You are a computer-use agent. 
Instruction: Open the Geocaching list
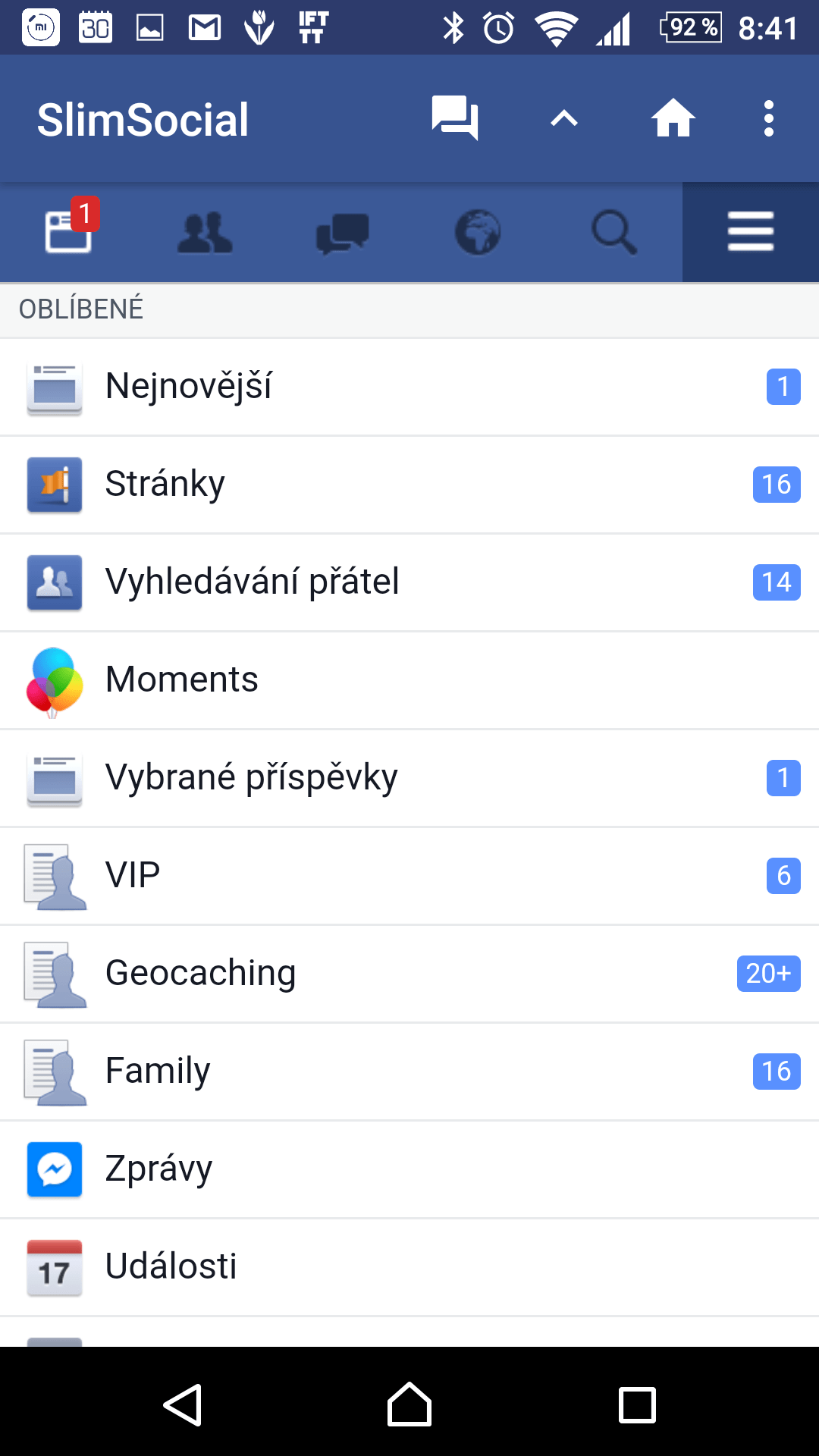409,974
